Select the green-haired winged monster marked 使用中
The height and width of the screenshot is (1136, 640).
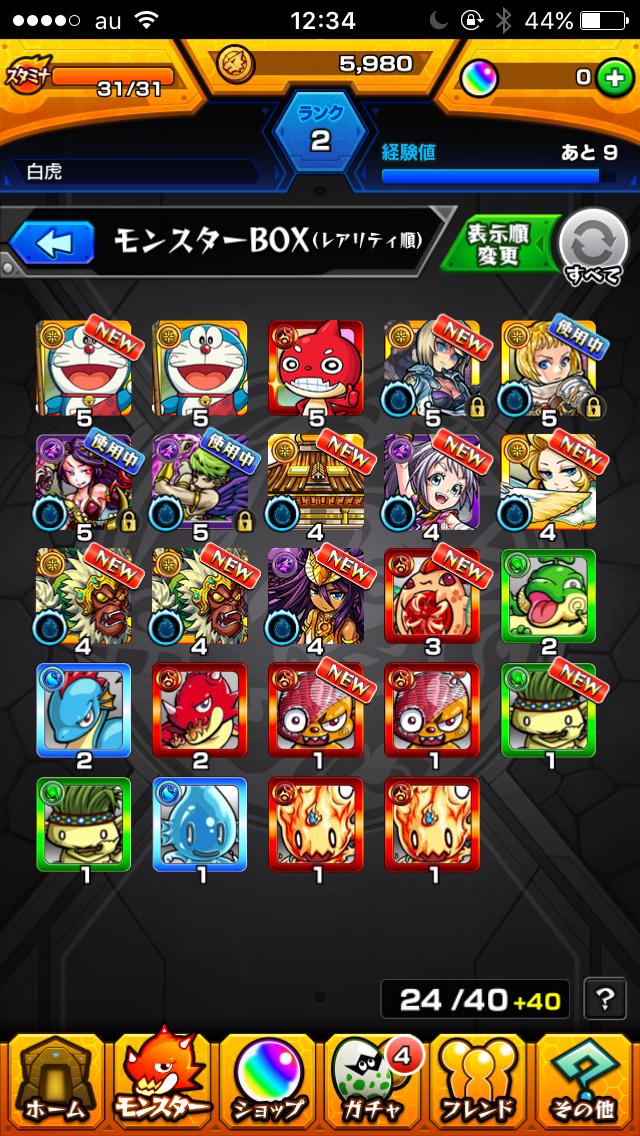pyautogui.click(x=200, y=482)
